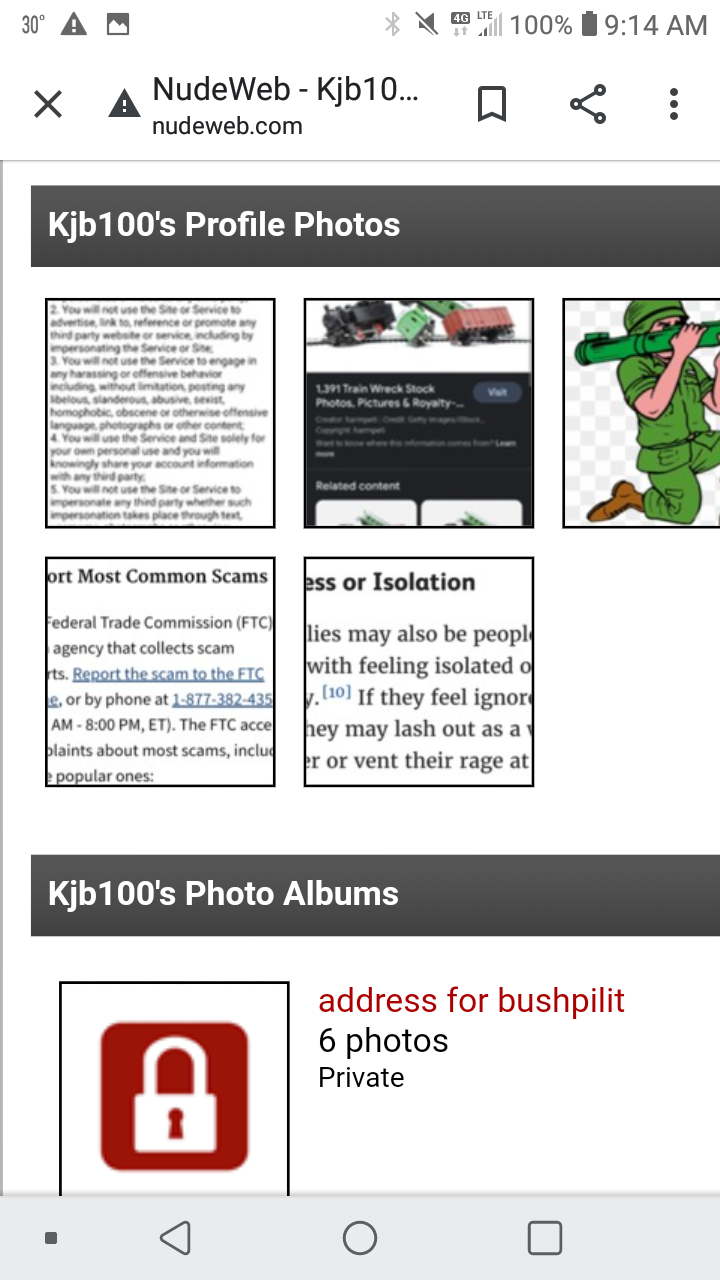The height and width of the screenshot is (1280, 720).
Task: Open the Train Wreck Stock photo
Action: point(419,413)
